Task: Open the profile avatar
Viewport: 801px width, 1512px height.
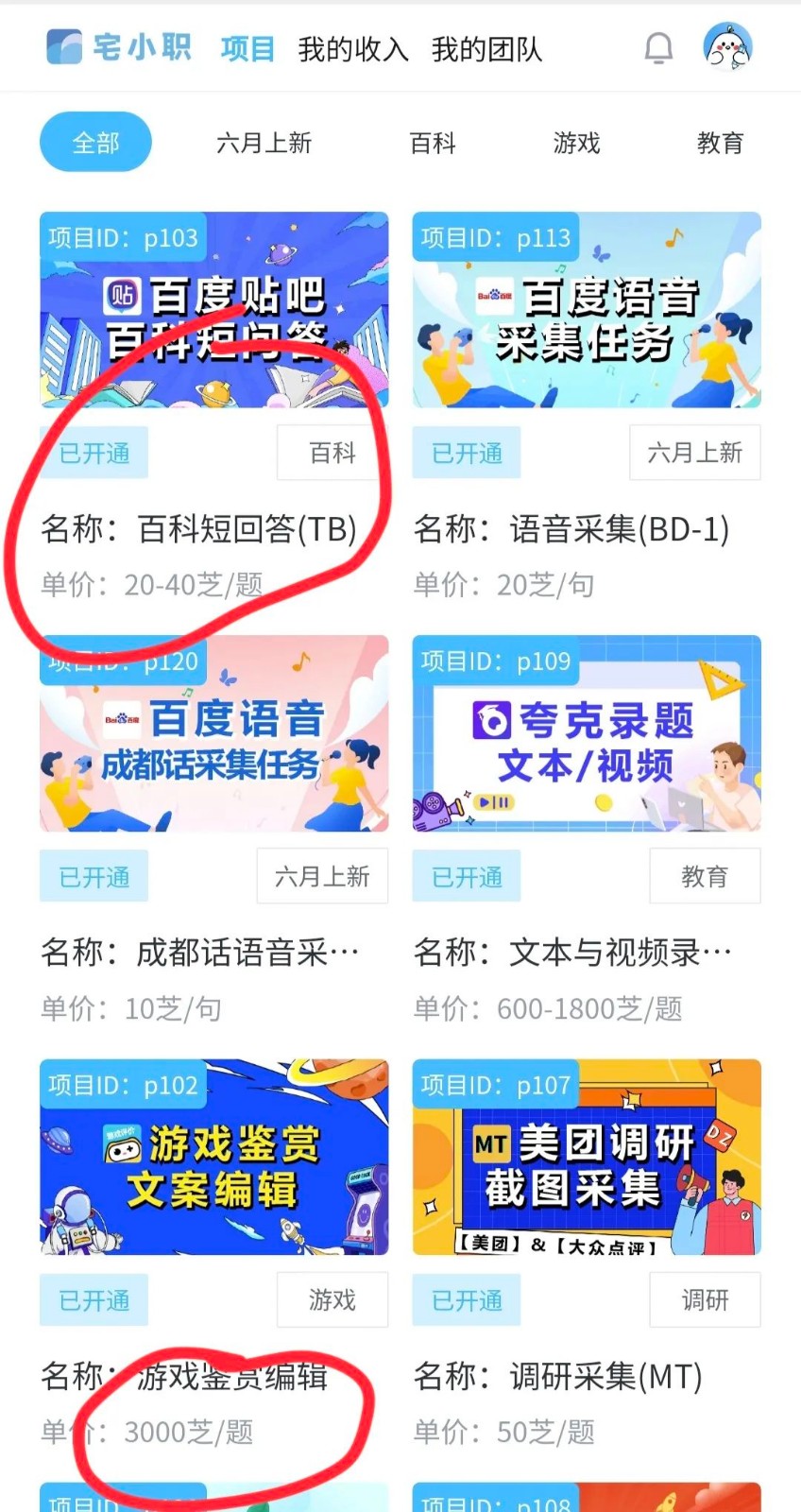Action: 727,47
